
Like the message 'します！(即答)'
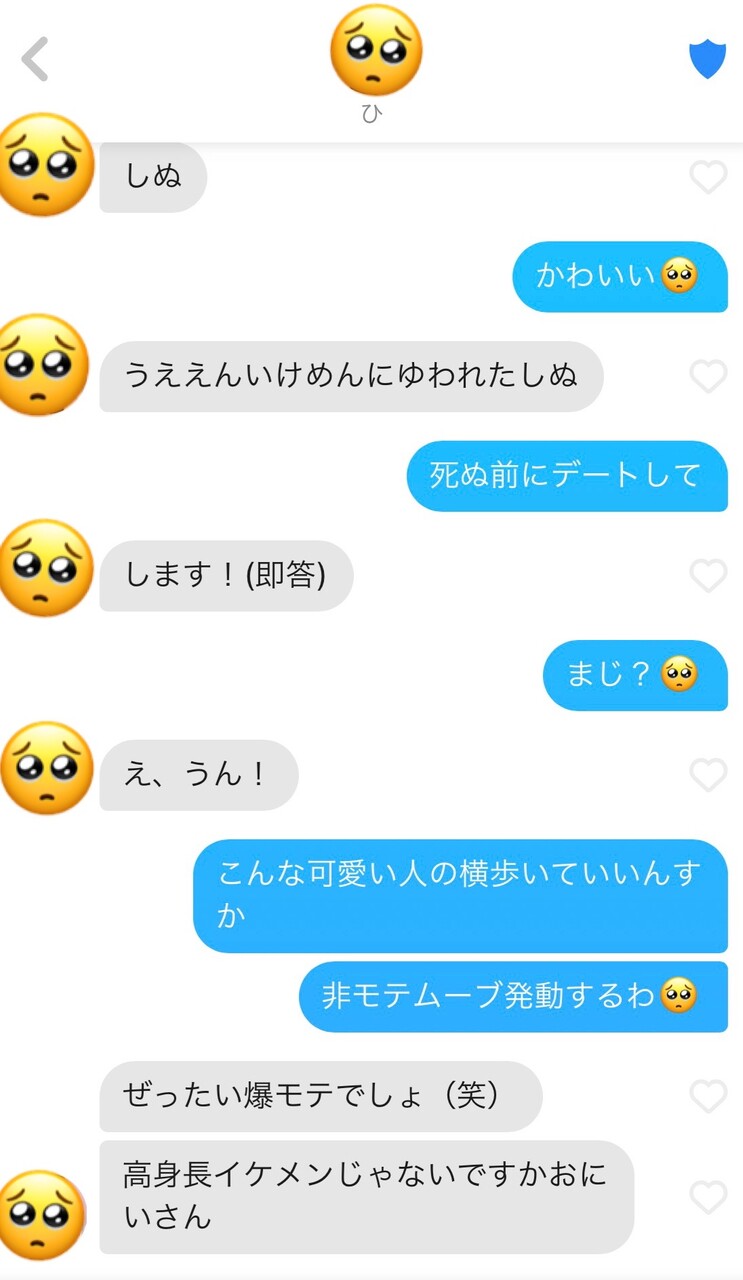tap(708, 575)
